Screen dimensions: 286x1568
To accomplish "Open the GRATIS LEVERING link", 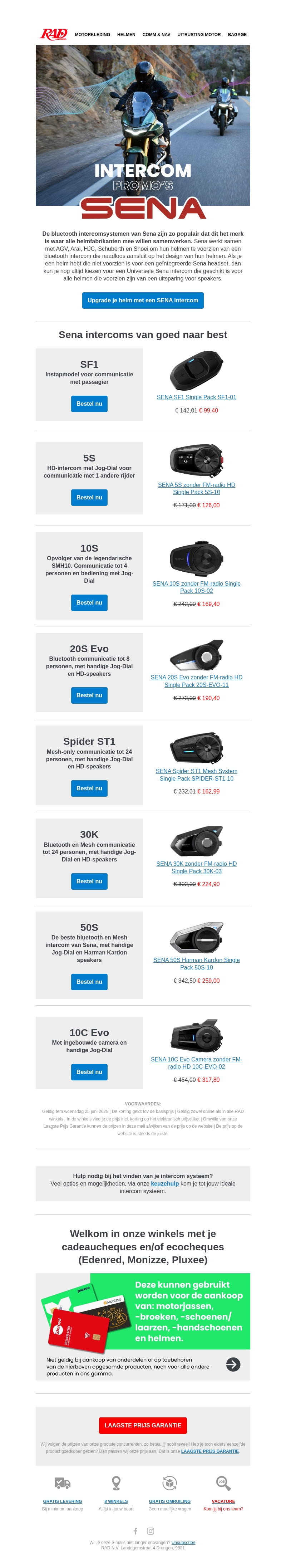I will tap(63, 1501).
